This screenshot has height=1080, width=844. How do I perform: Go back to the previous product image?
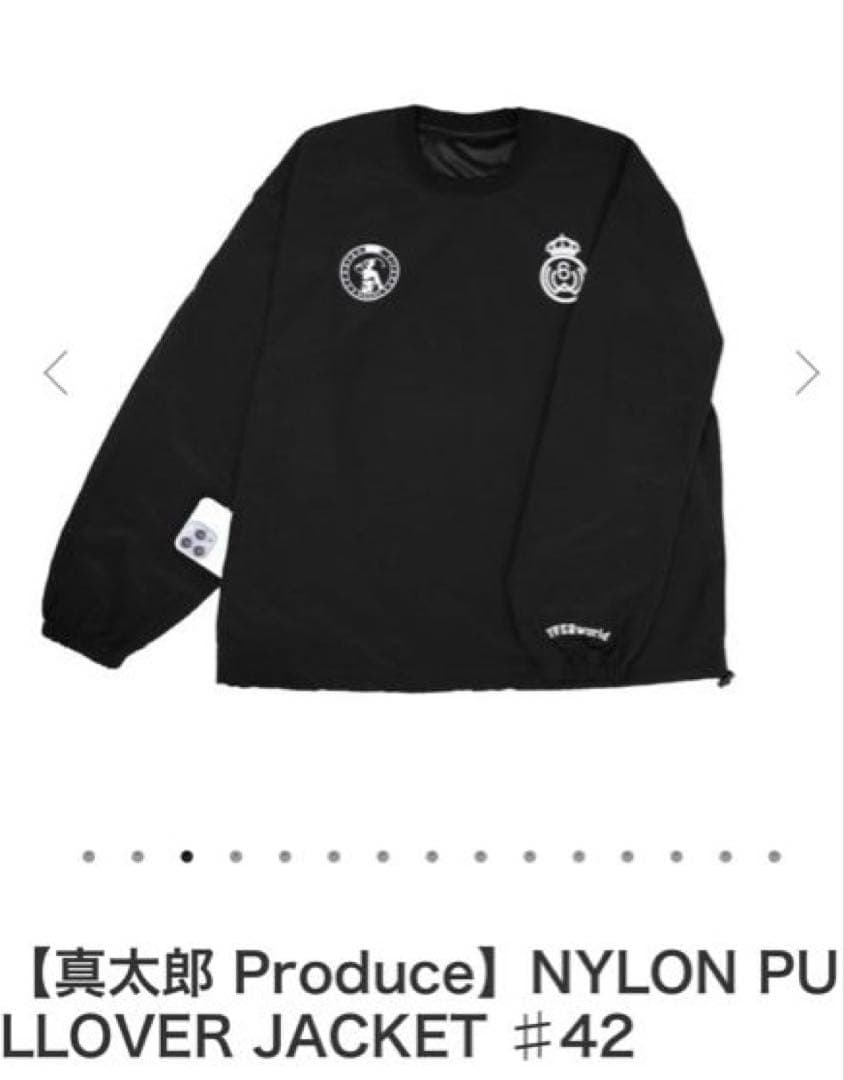(x=56, y=373)
